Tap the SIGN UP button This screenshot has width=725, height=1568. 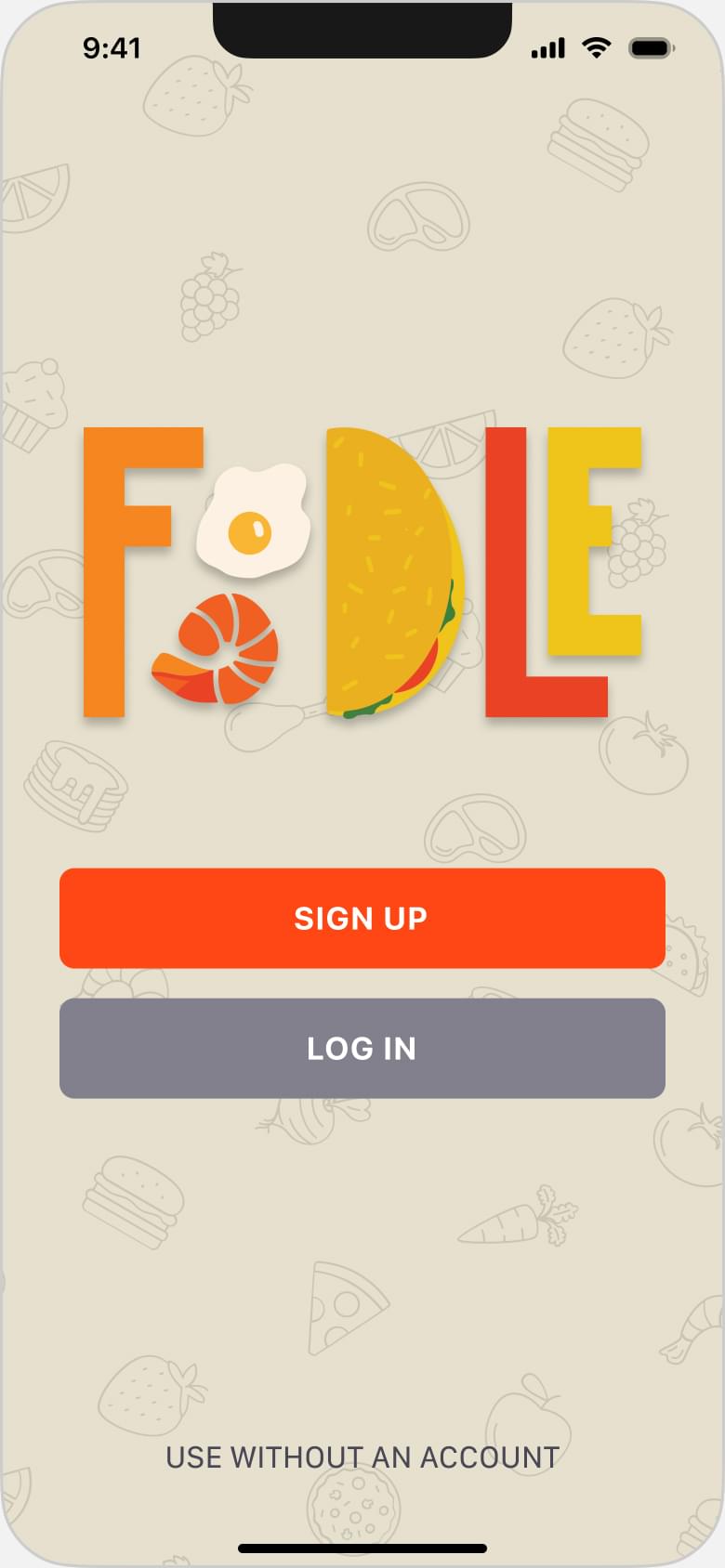362,918
